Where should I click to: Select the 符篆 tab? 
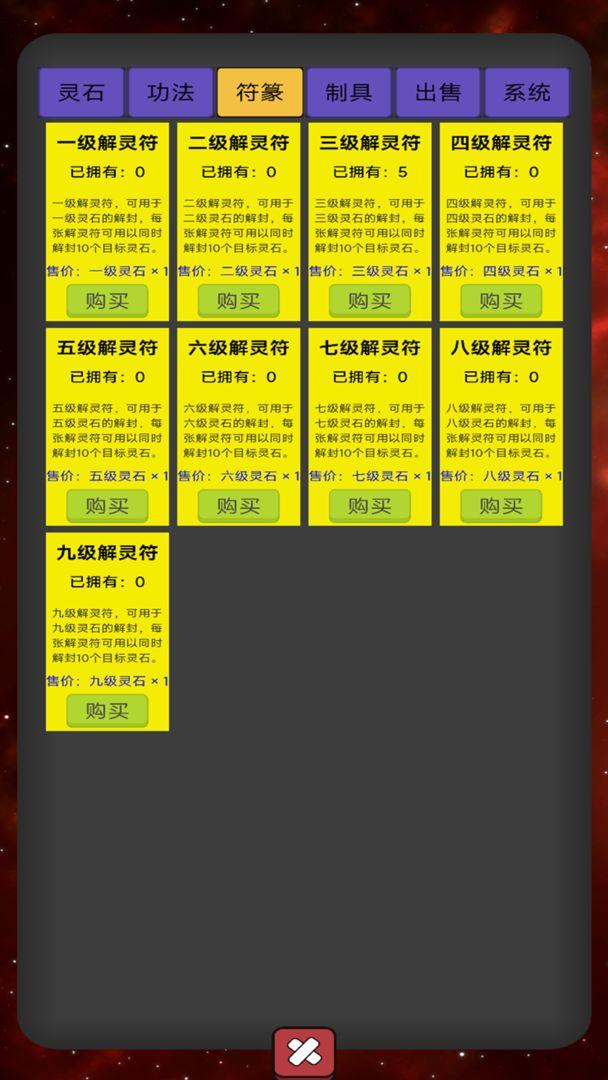tap(260, 92)
